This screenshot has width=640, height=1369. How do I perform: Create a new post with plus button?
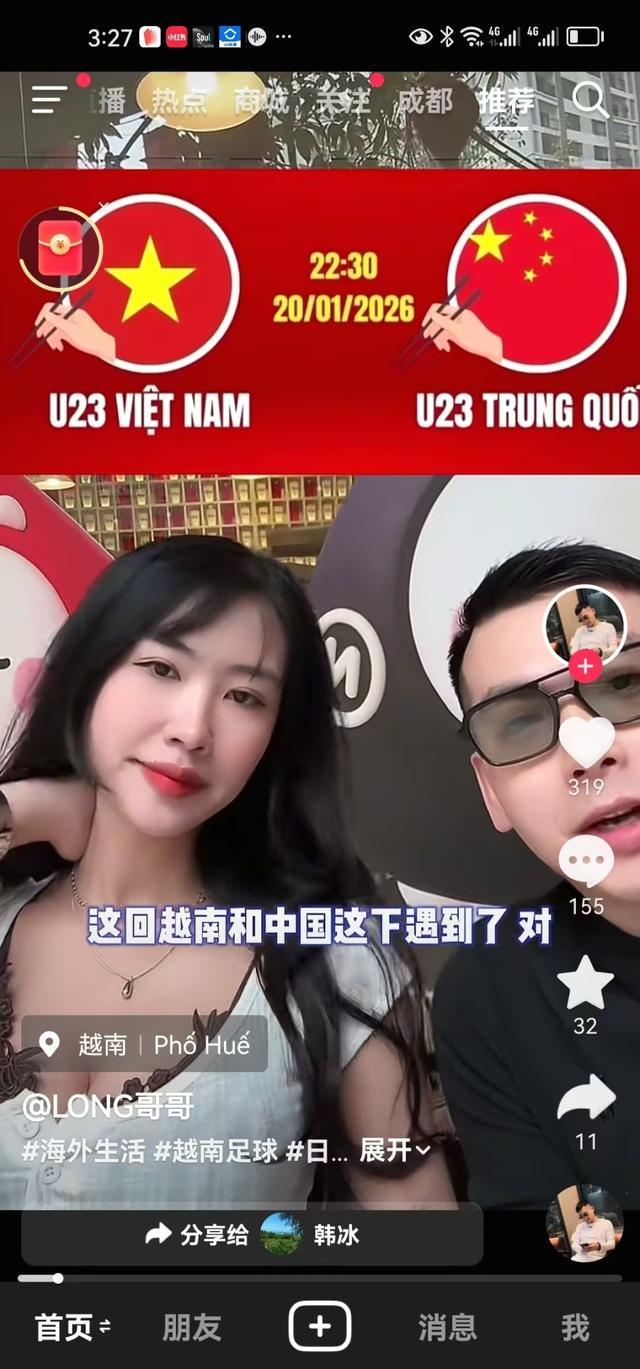[x=320, y=1327]
